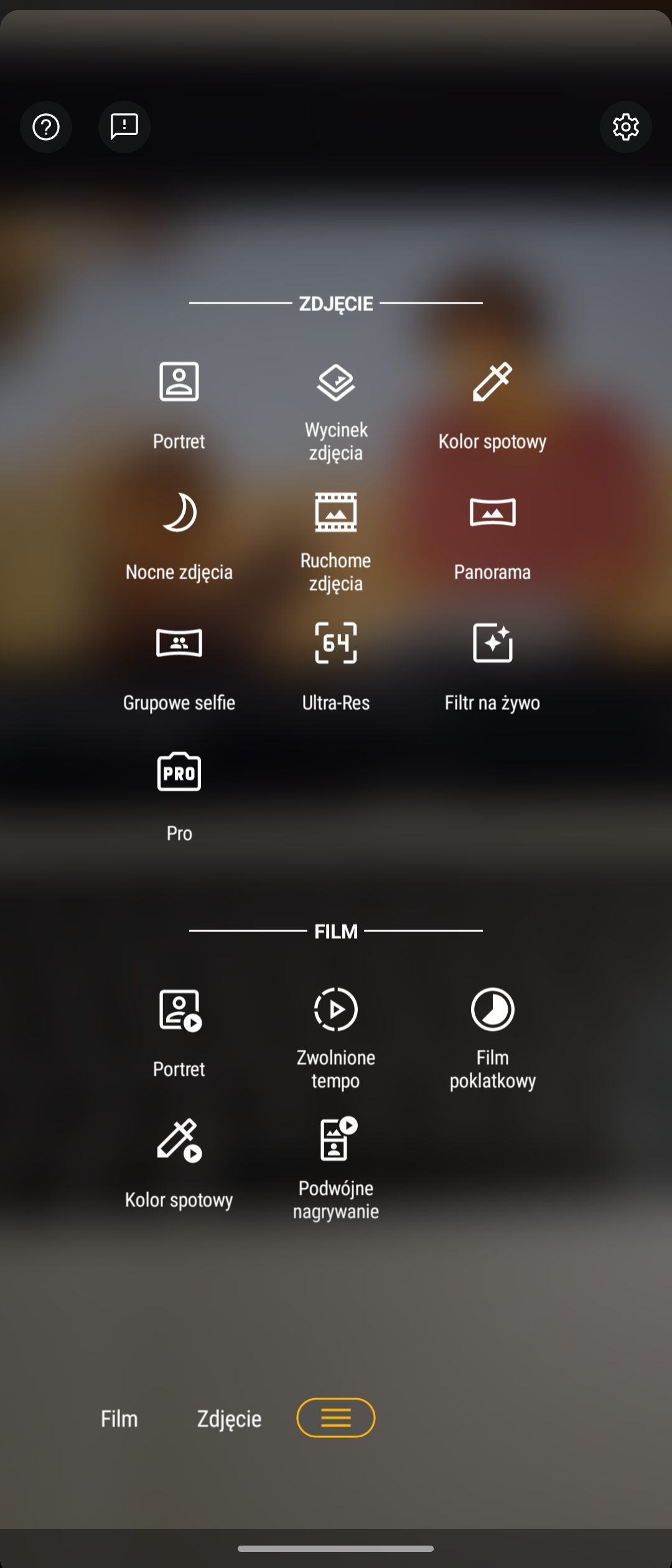Open the help question mark icon
Screen dimensions: 672x1568
[x=46, y=127]
